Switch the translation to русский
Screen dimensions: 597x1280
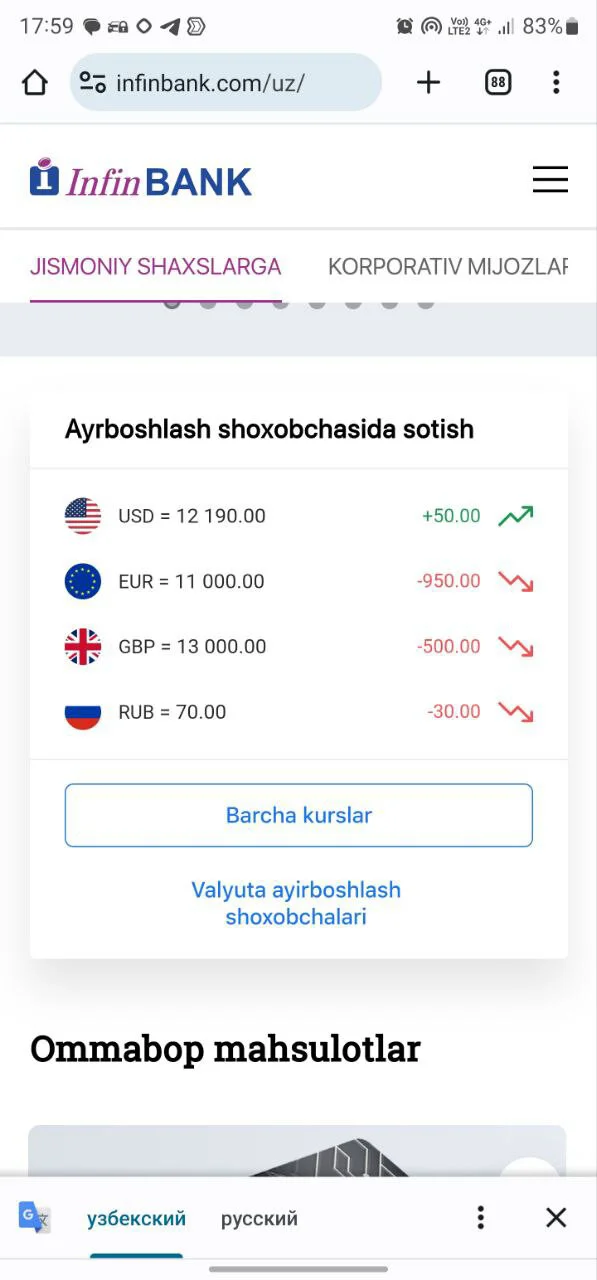pyautogui.click(x=259, y=1218)
